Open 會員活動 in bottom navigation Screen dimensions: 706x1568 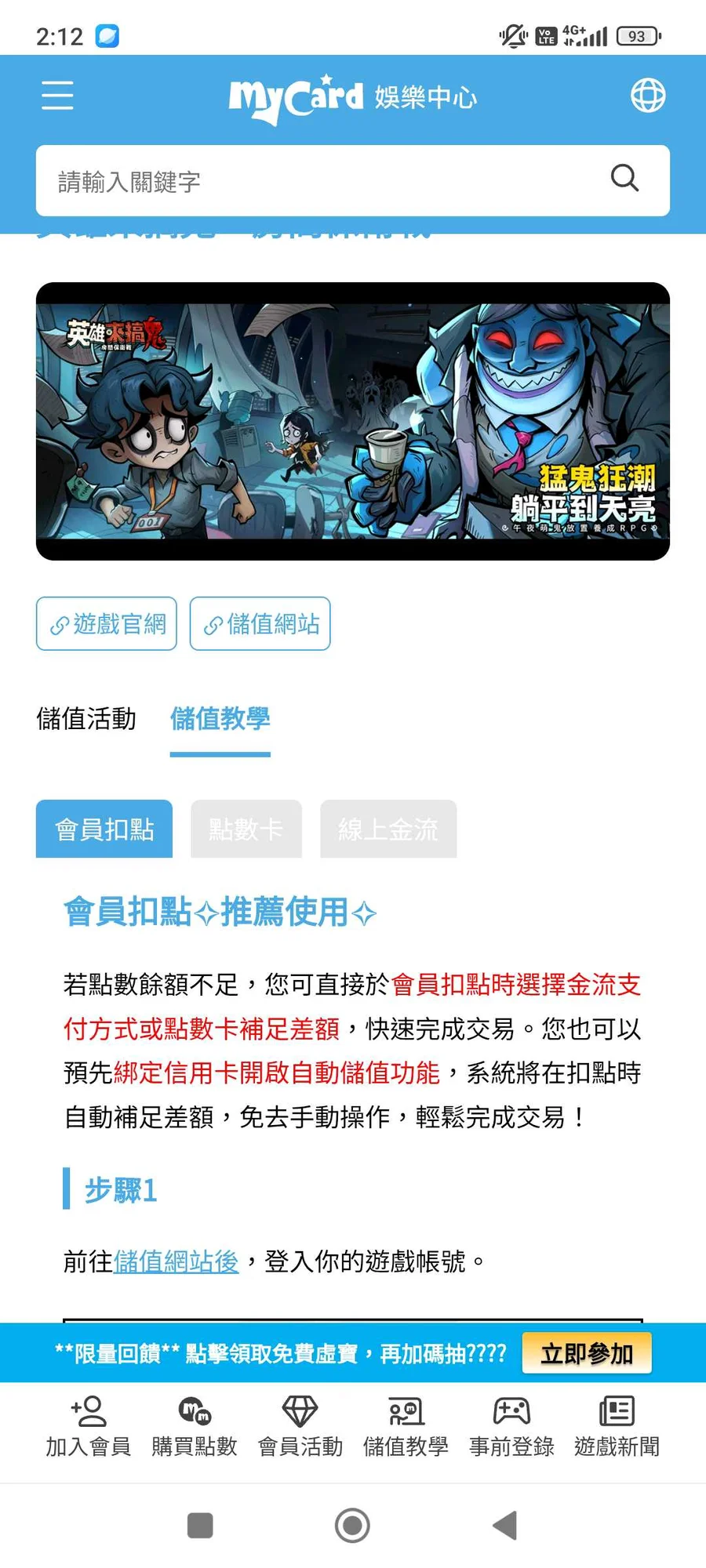[x=300, y=1427]
